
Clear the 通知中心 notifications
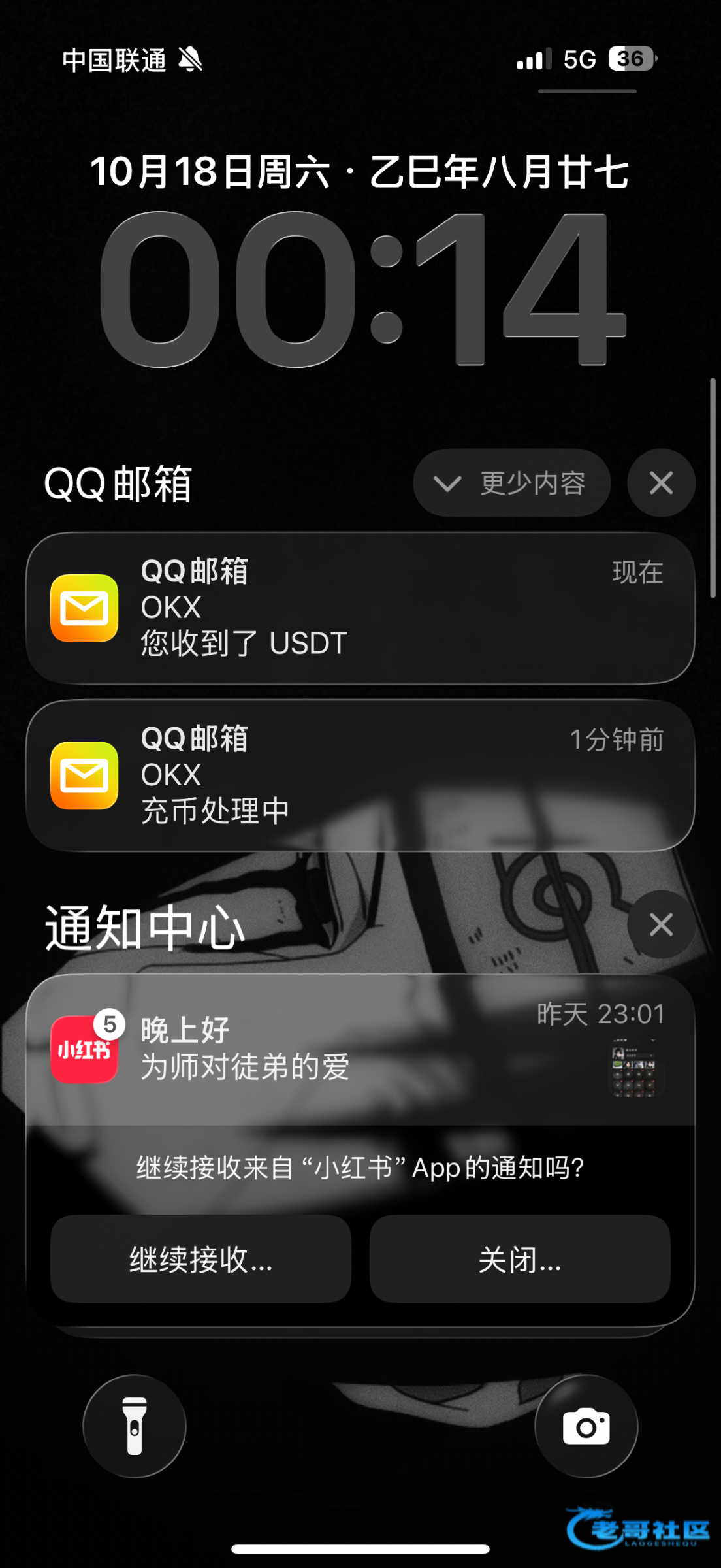tap(661, 924)
